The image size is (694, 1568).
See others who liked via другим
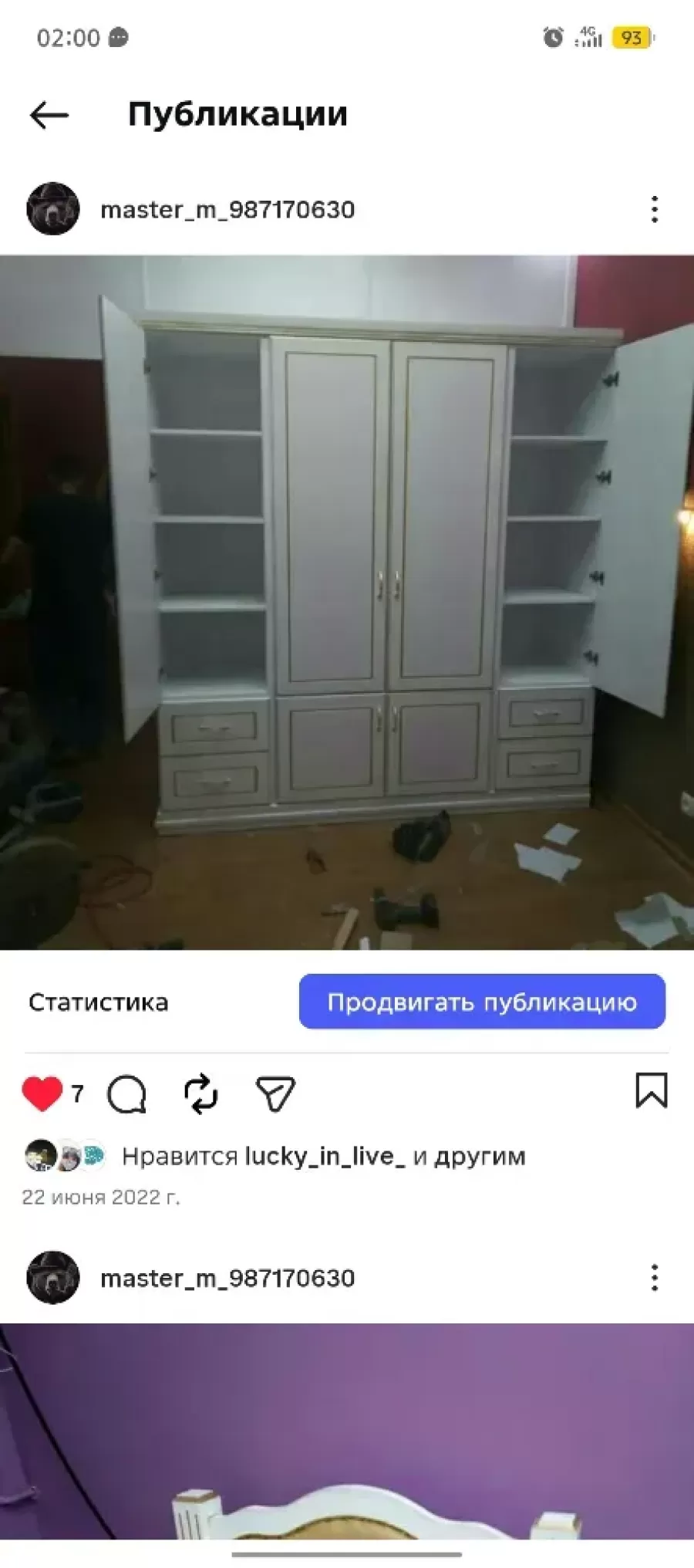click(480, 1156)
